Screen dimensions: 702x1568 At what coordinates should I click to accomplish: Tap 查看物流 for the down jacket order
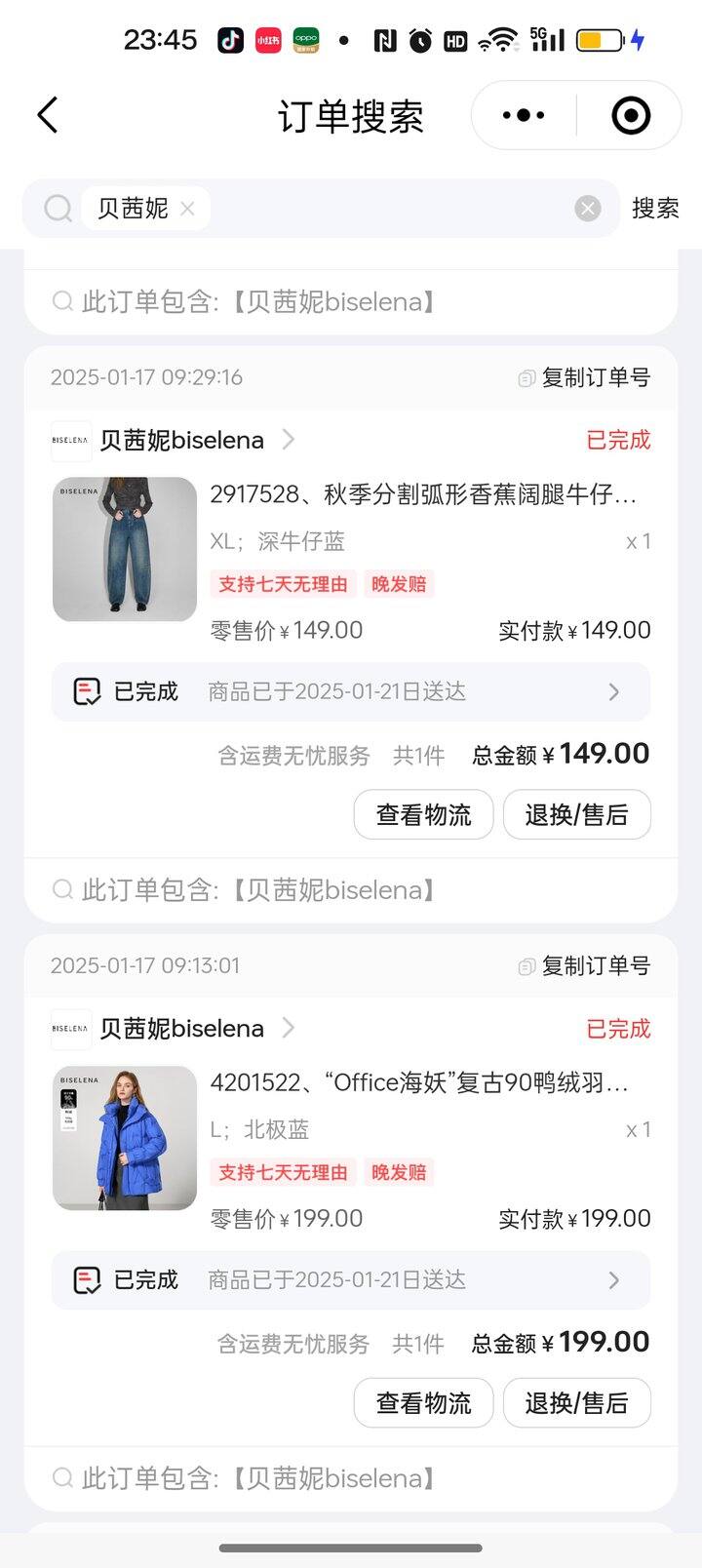point(423,1402)
